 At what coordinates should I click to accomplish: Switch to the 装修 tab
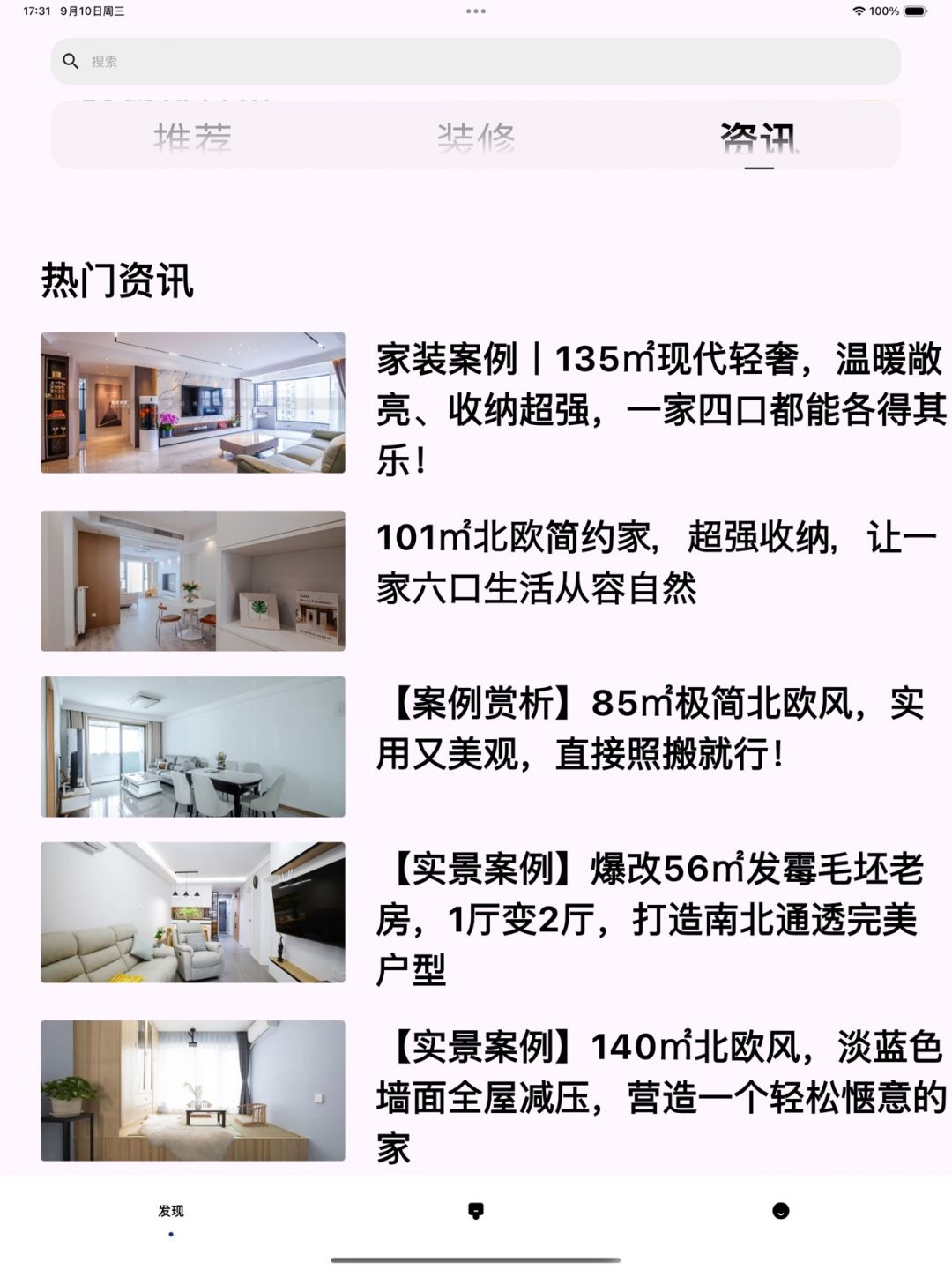point(476,138)
